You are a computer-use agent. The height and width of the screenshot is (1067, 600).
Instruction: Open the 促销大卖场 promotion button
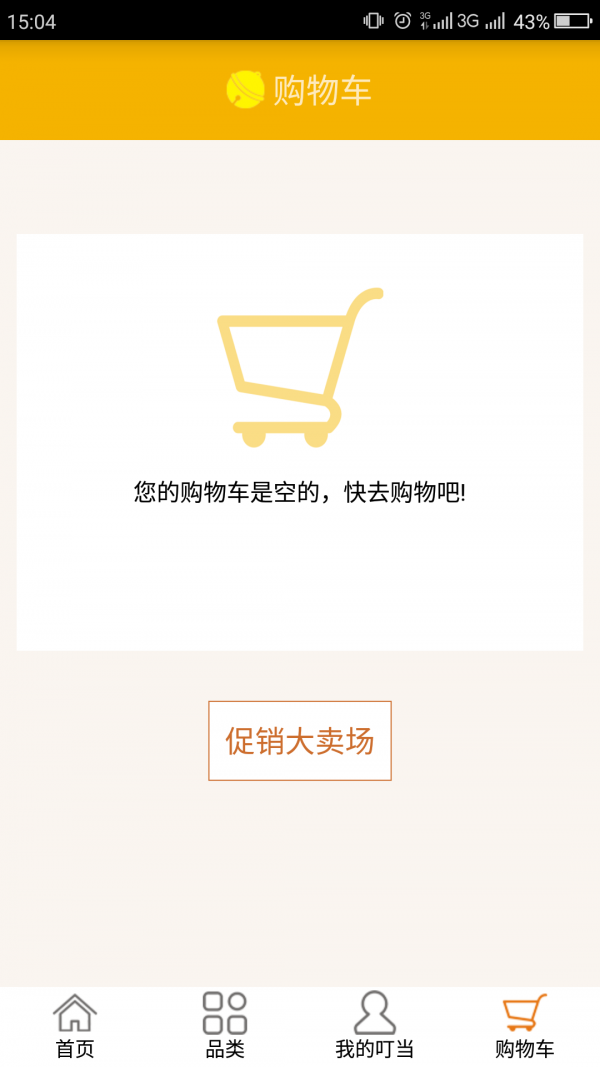click(300, 740)
